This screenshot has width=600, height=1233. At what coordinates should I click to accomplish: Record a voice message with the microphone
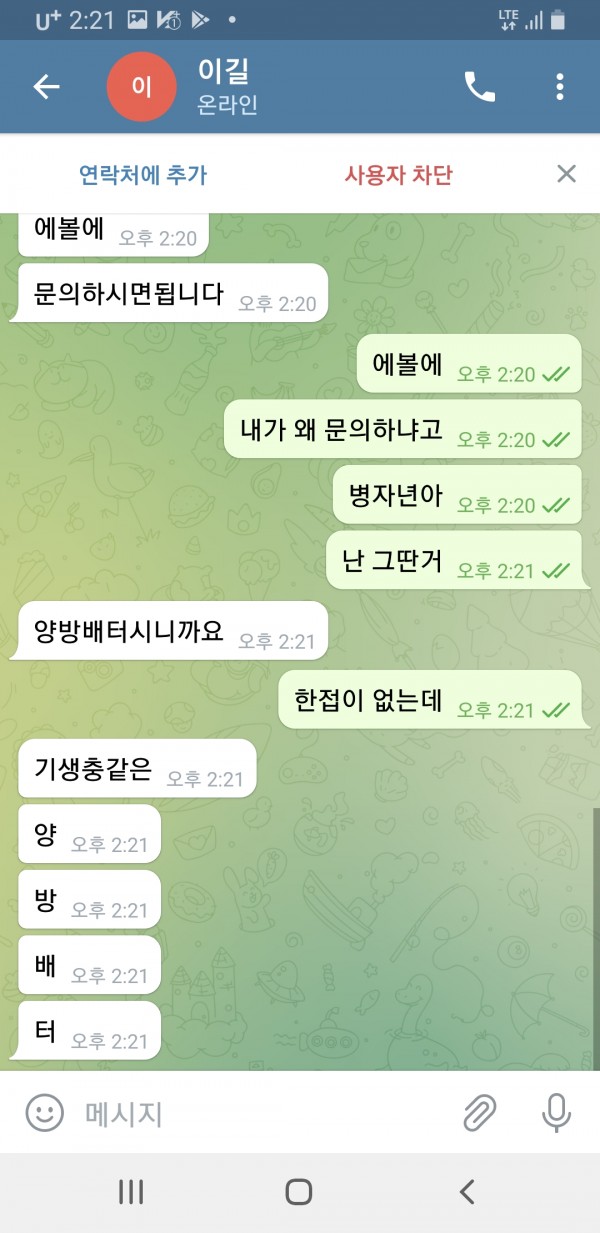[556, 1113]
